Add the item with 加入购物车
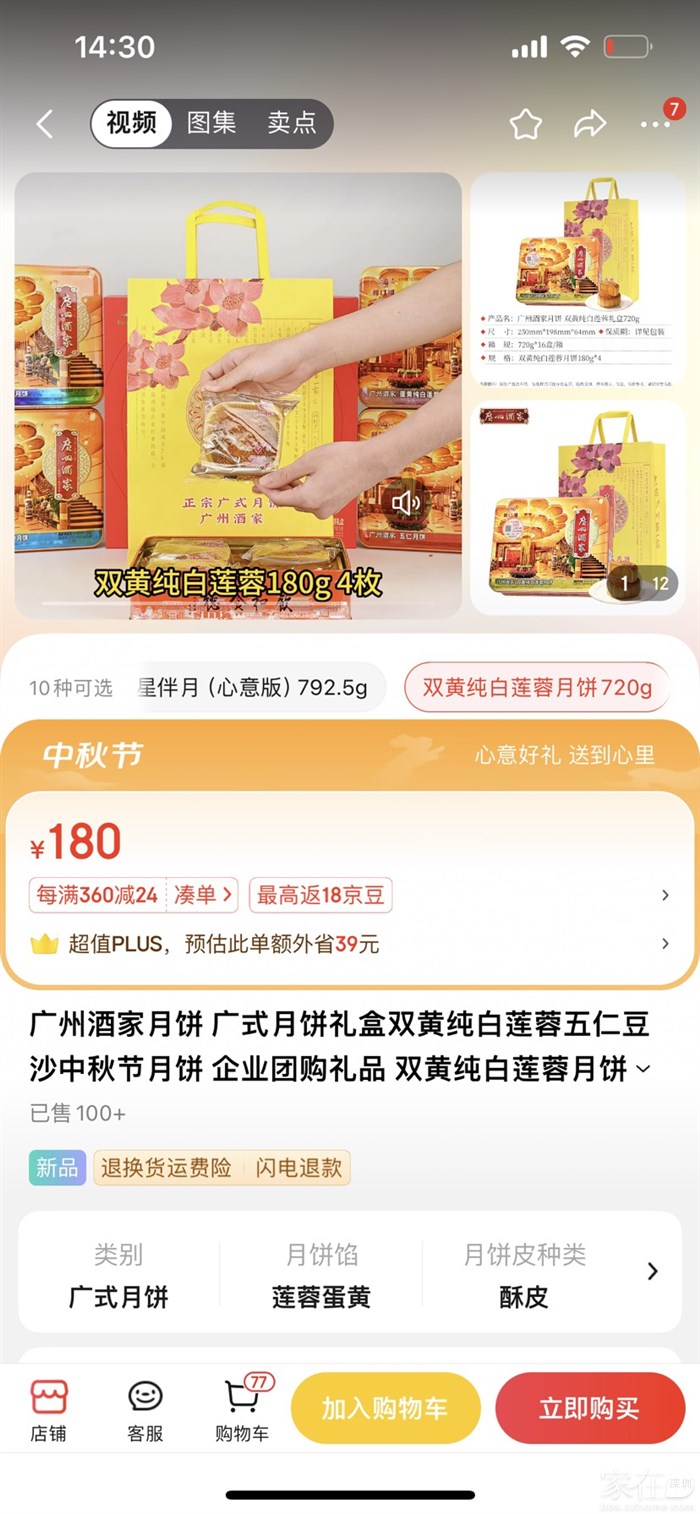Screen dimensions: 700x1514 [385, 1408]
